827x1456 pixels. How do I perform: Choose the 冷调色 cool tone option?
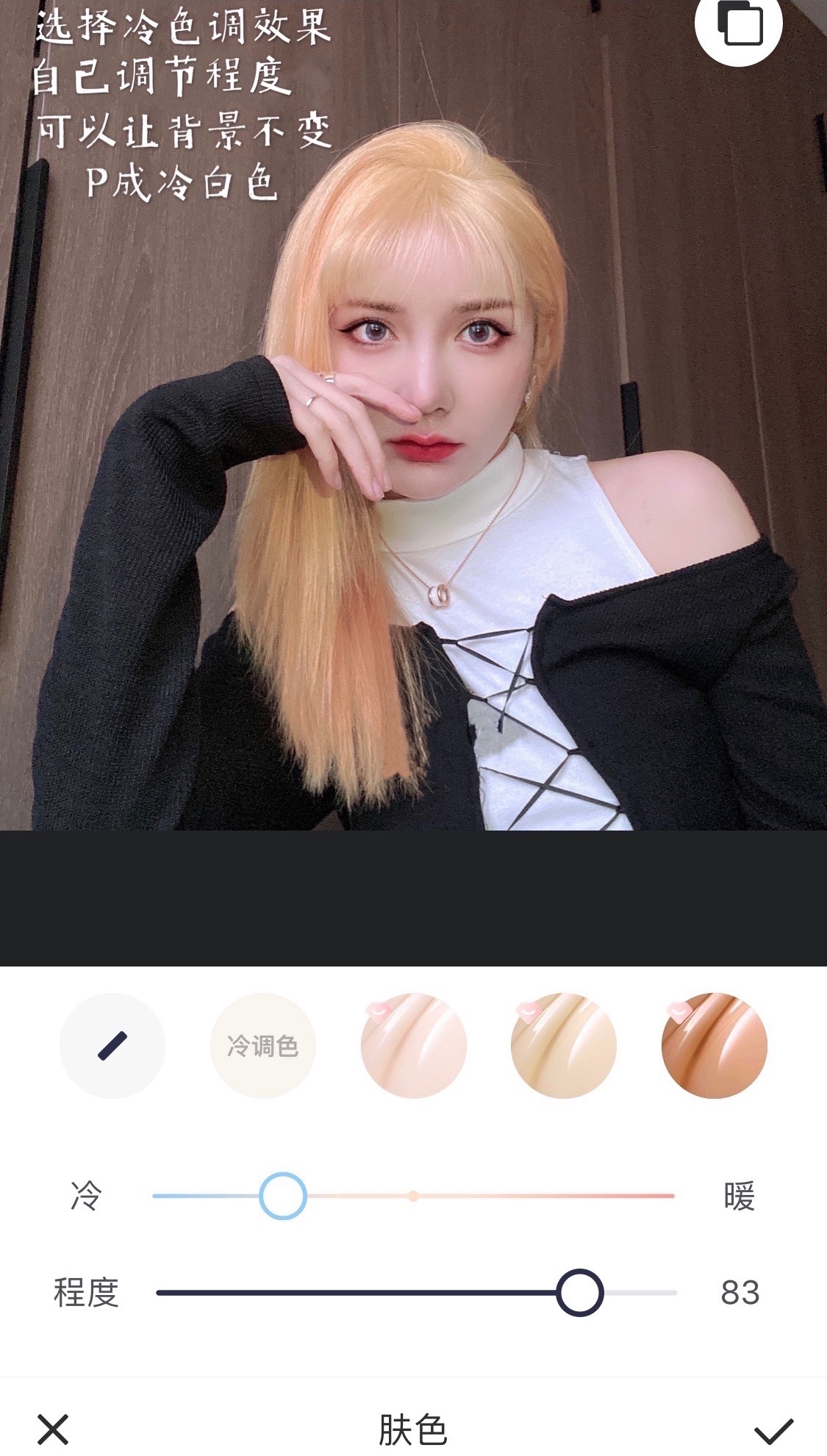263,1046
